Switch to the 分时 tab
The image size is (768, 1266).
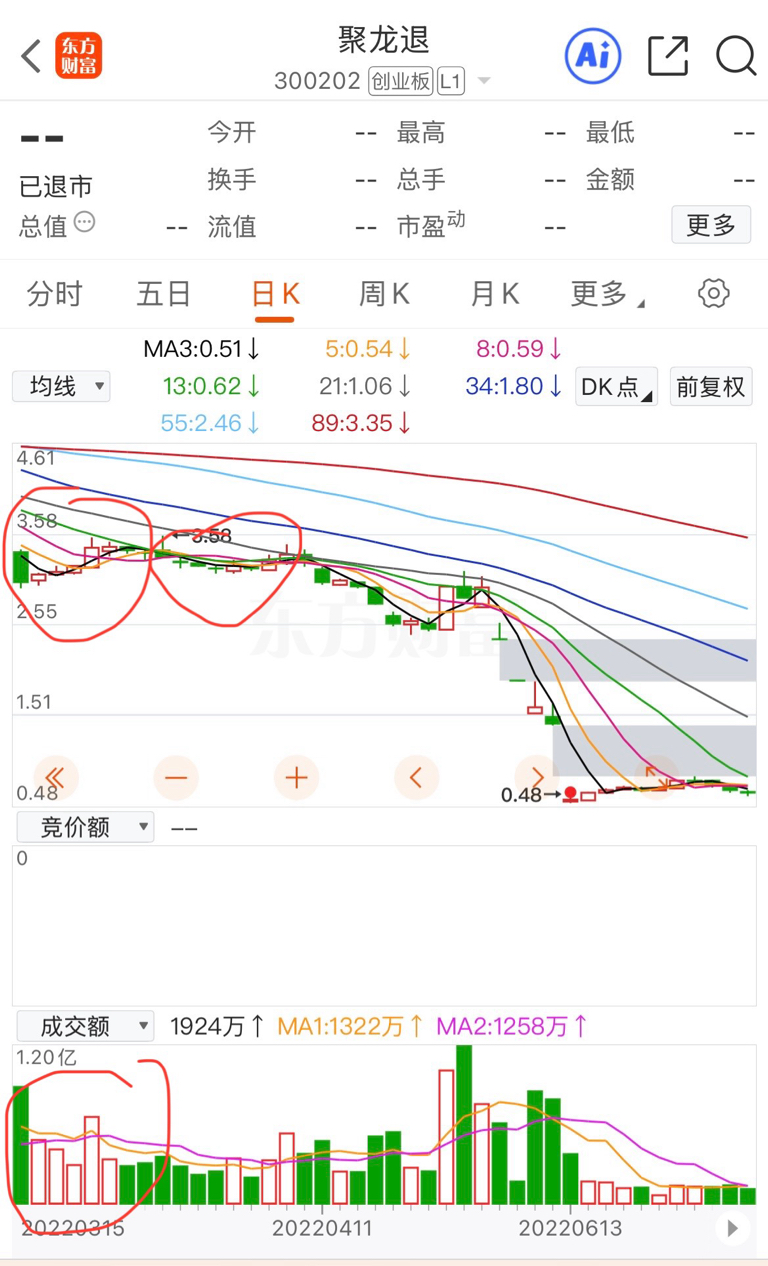tap(54, 294)
